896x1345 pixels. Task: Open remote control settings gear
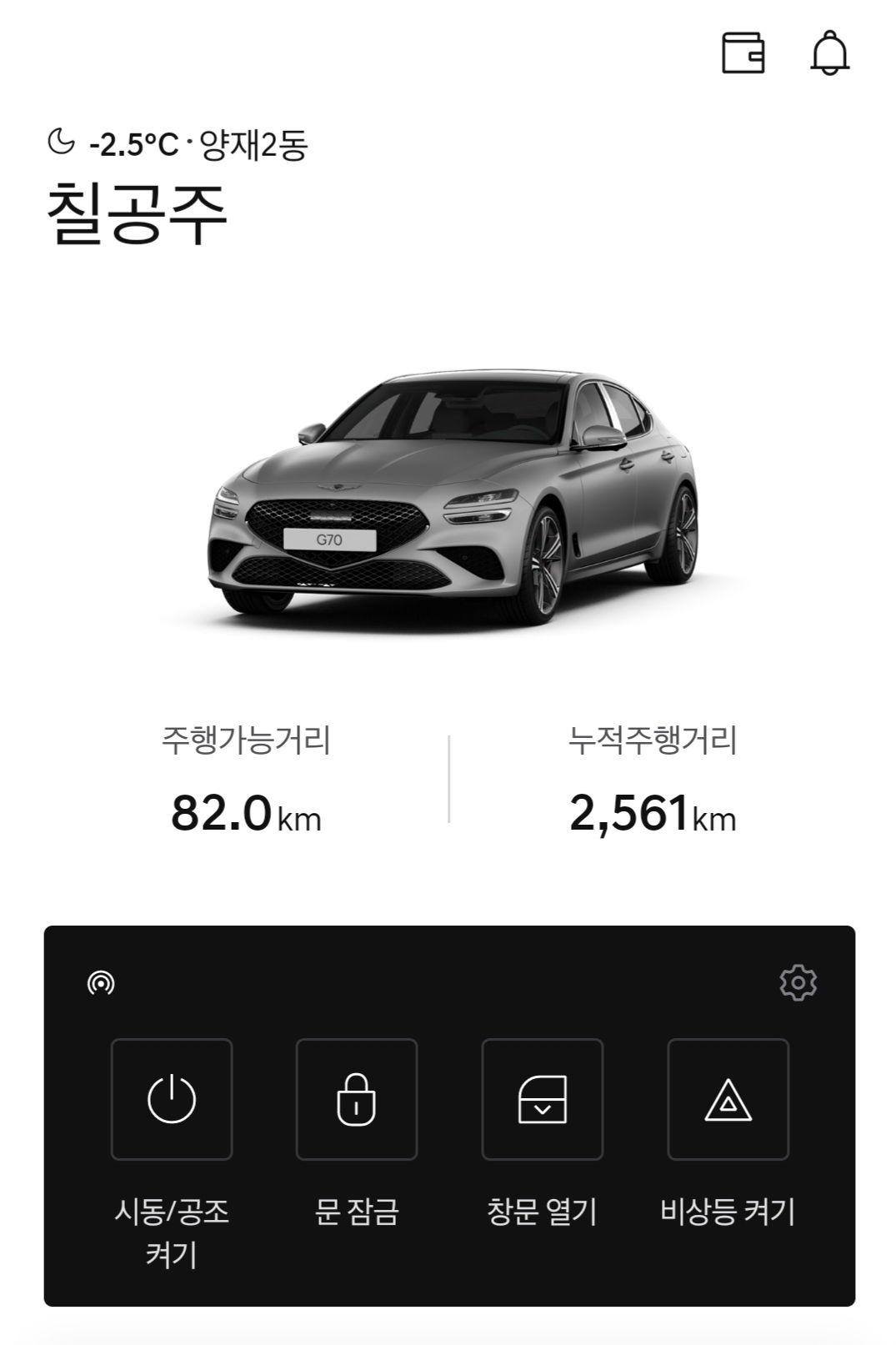pyautogui.click(x=798, y=982)
